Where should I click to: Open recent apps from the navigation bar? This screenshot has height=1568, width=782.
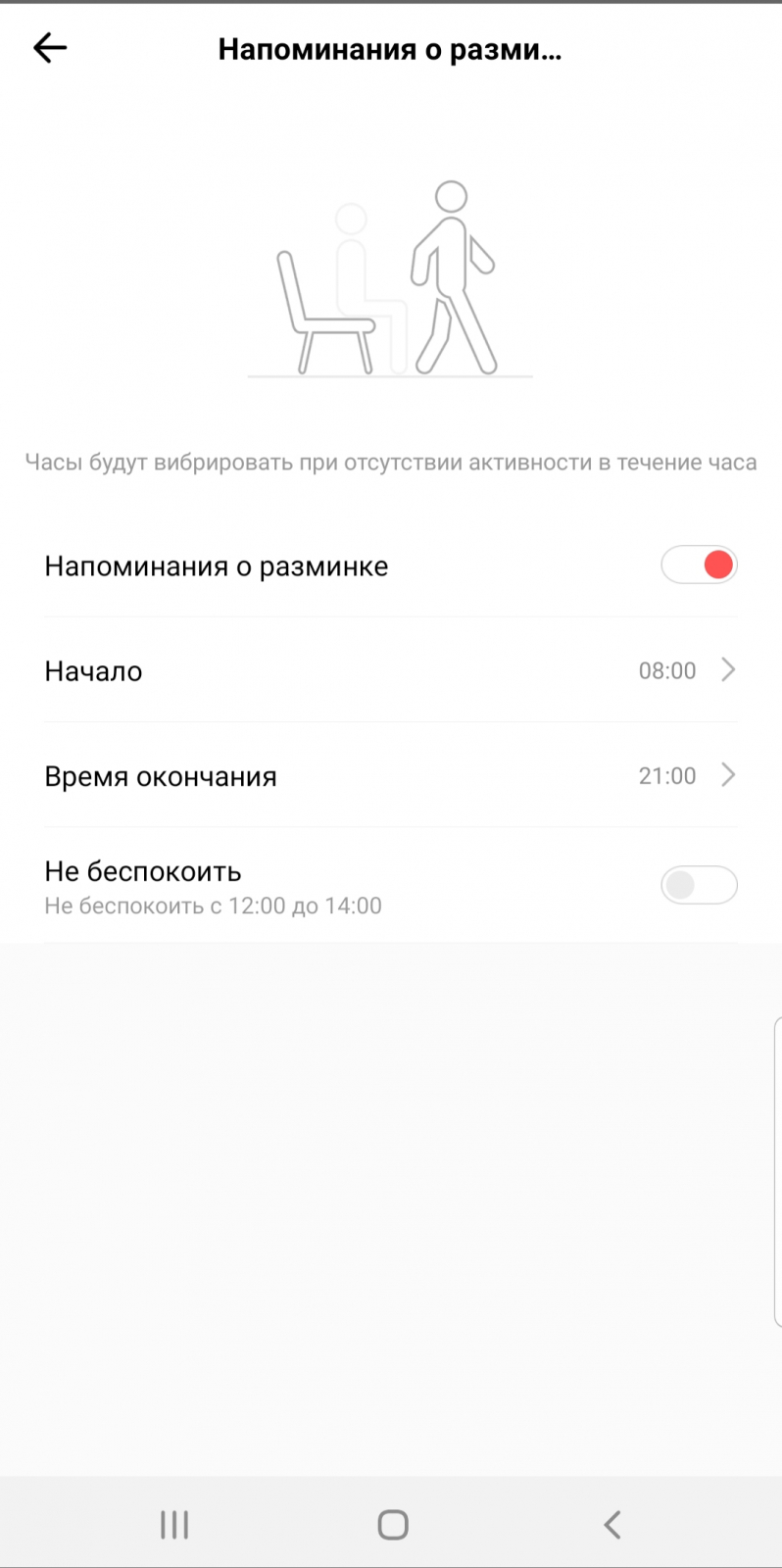pyautogui.click(x=174, y=1524)
